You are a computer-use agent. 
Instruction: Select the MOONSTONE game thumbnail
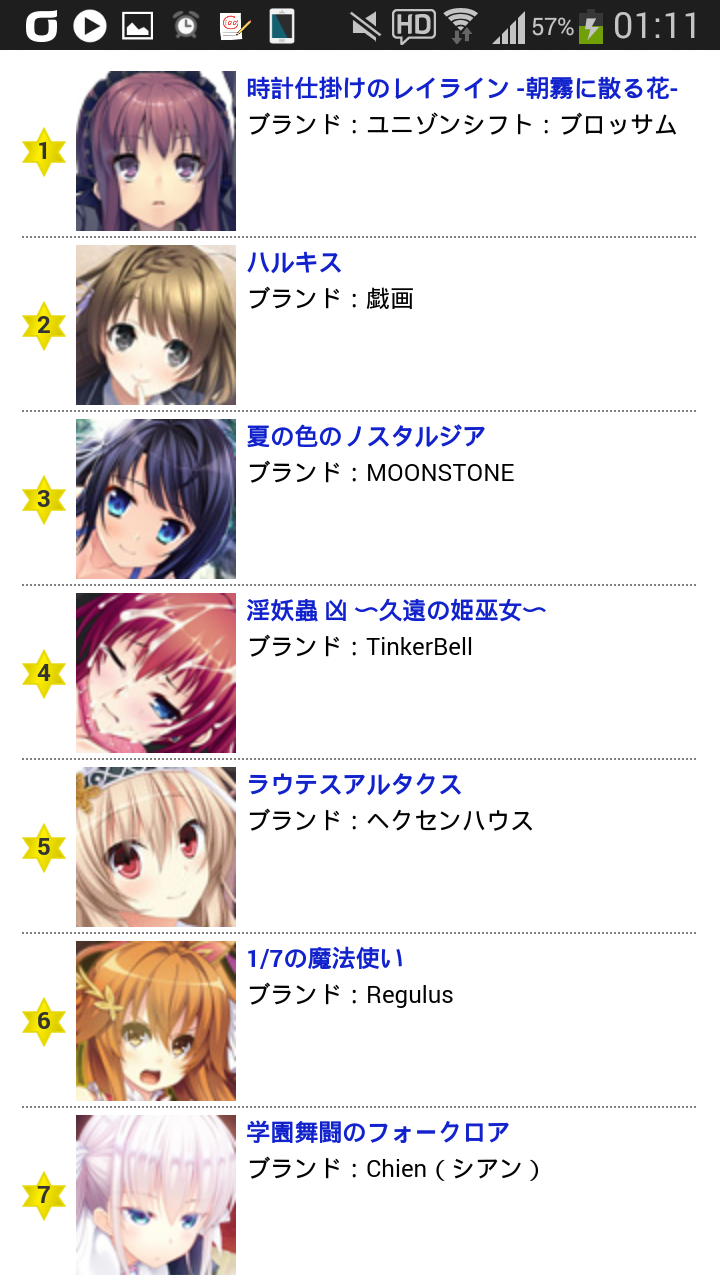156,499
